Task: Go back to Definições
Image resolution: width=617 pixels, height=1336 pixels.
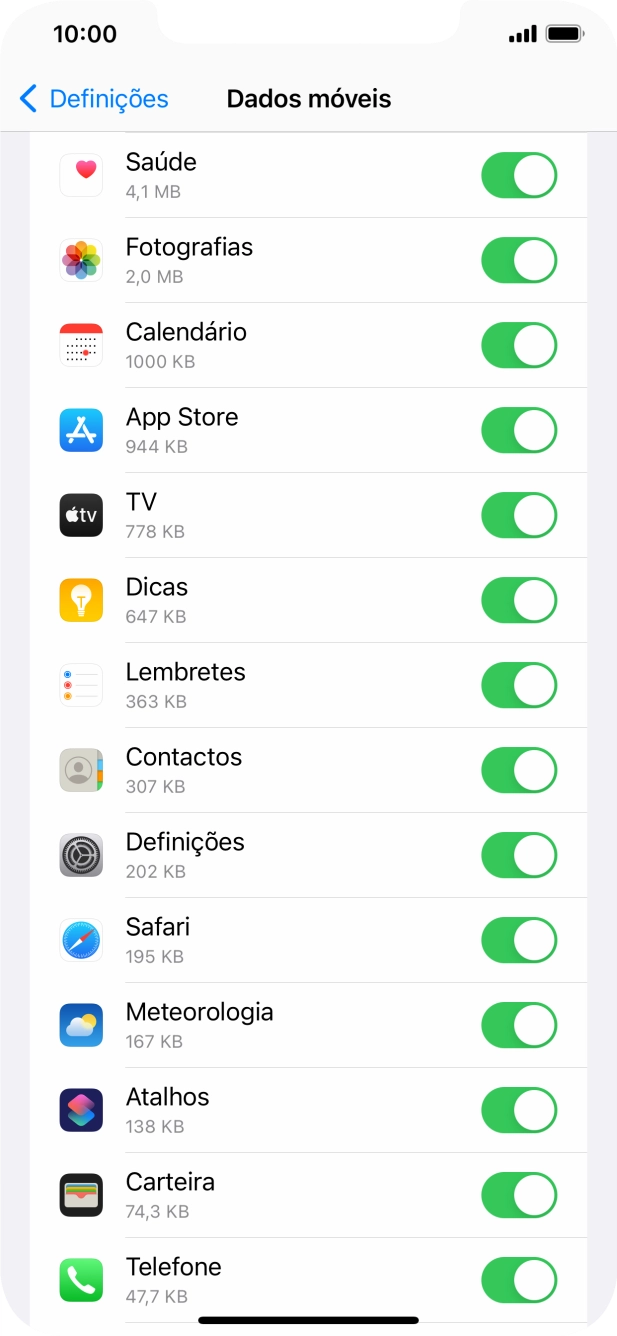Action: pyautogui.click(x=93, y=99)
